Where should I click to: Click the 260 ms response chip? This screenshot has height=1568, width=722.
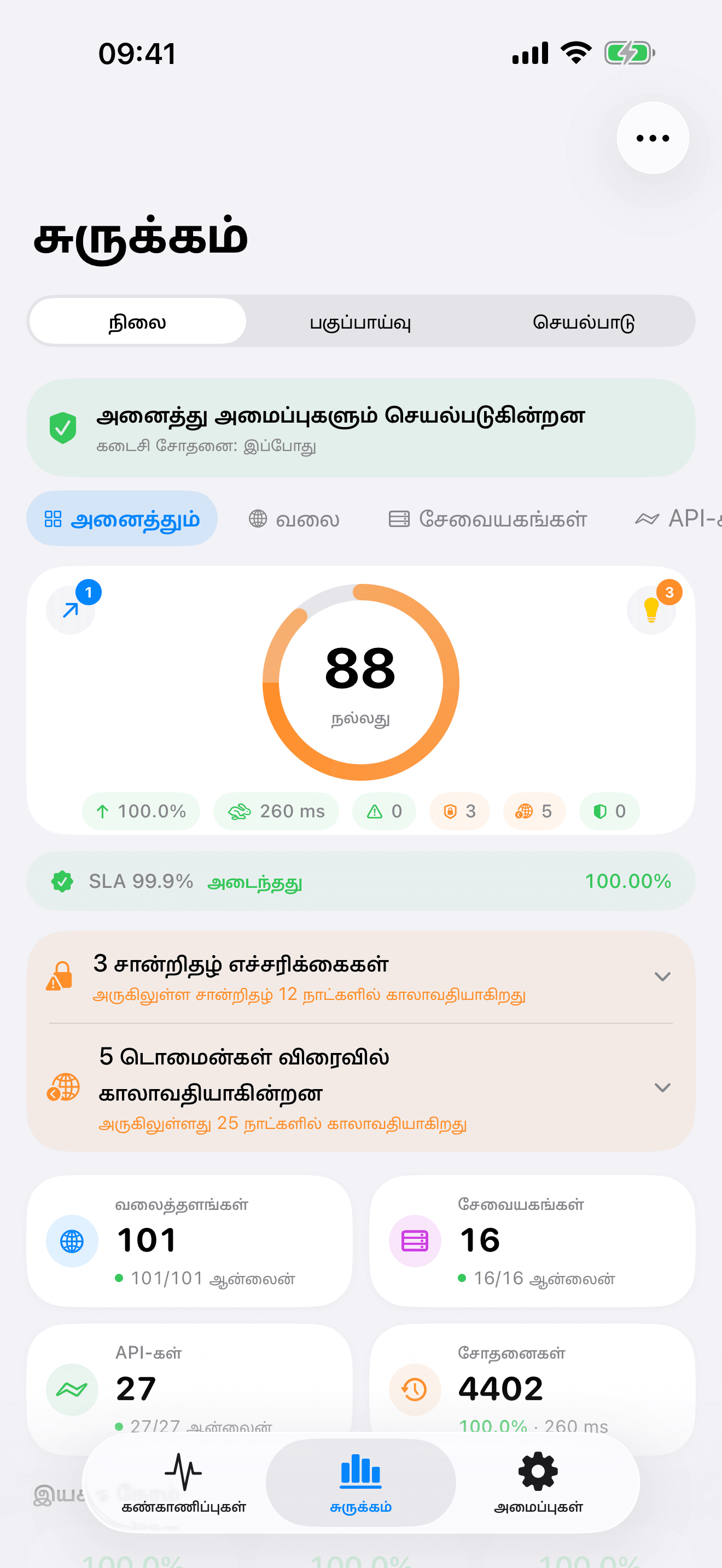(276, 811)
